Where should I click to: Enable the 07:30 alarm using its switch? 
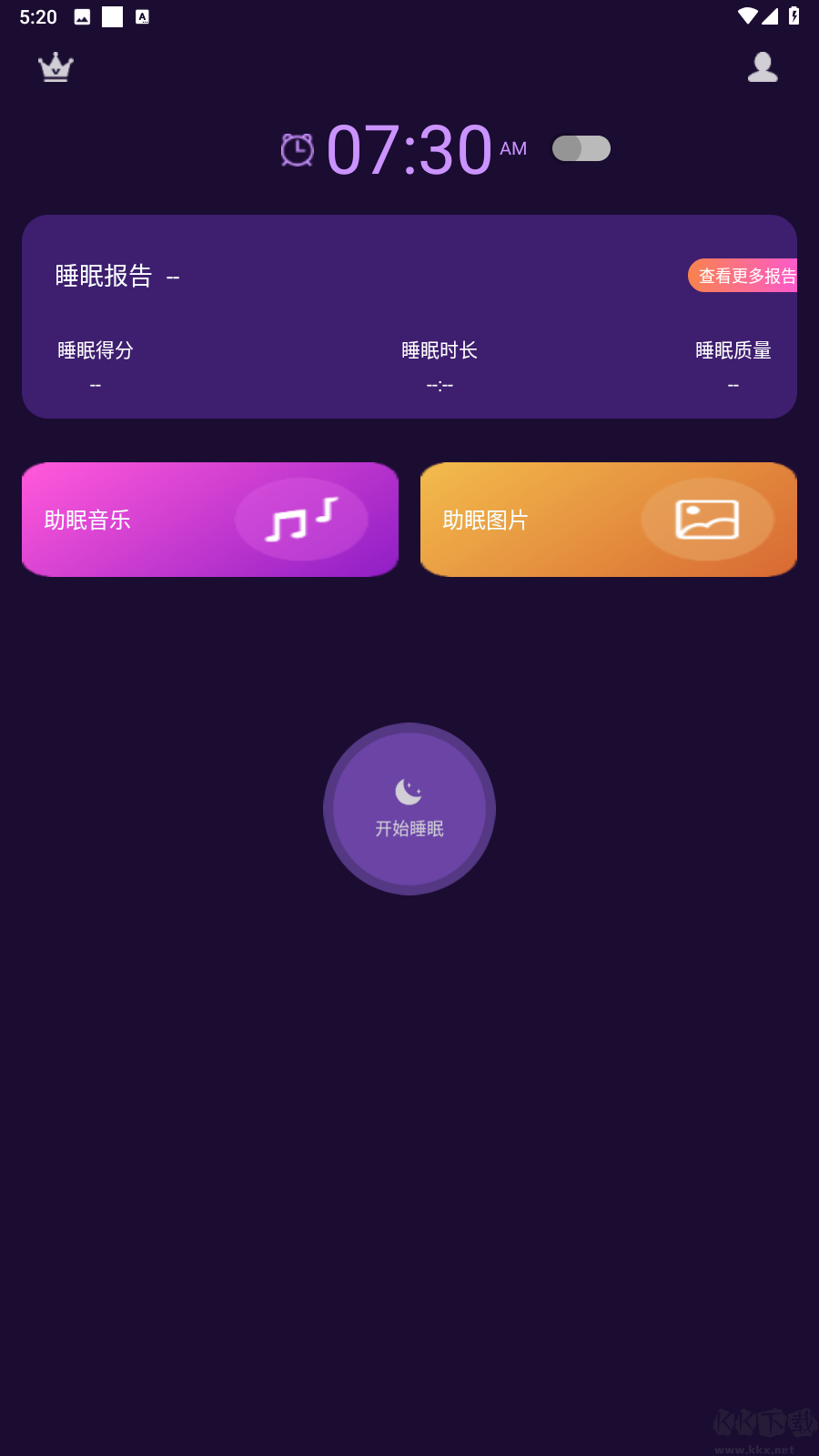pos(581,147)
